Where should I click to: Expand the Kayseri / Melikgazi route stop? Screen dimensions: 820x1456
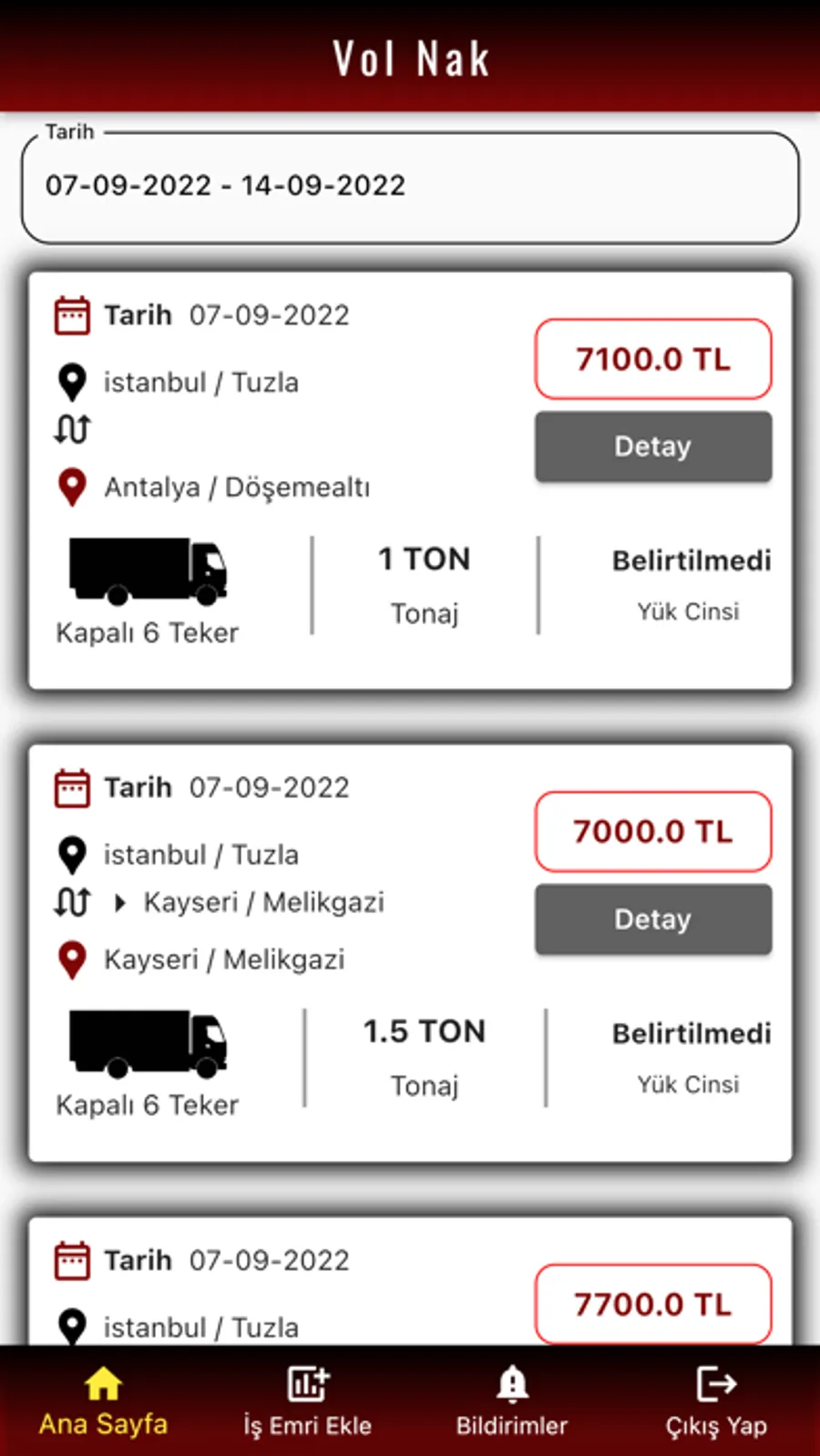tap(120, 903)
